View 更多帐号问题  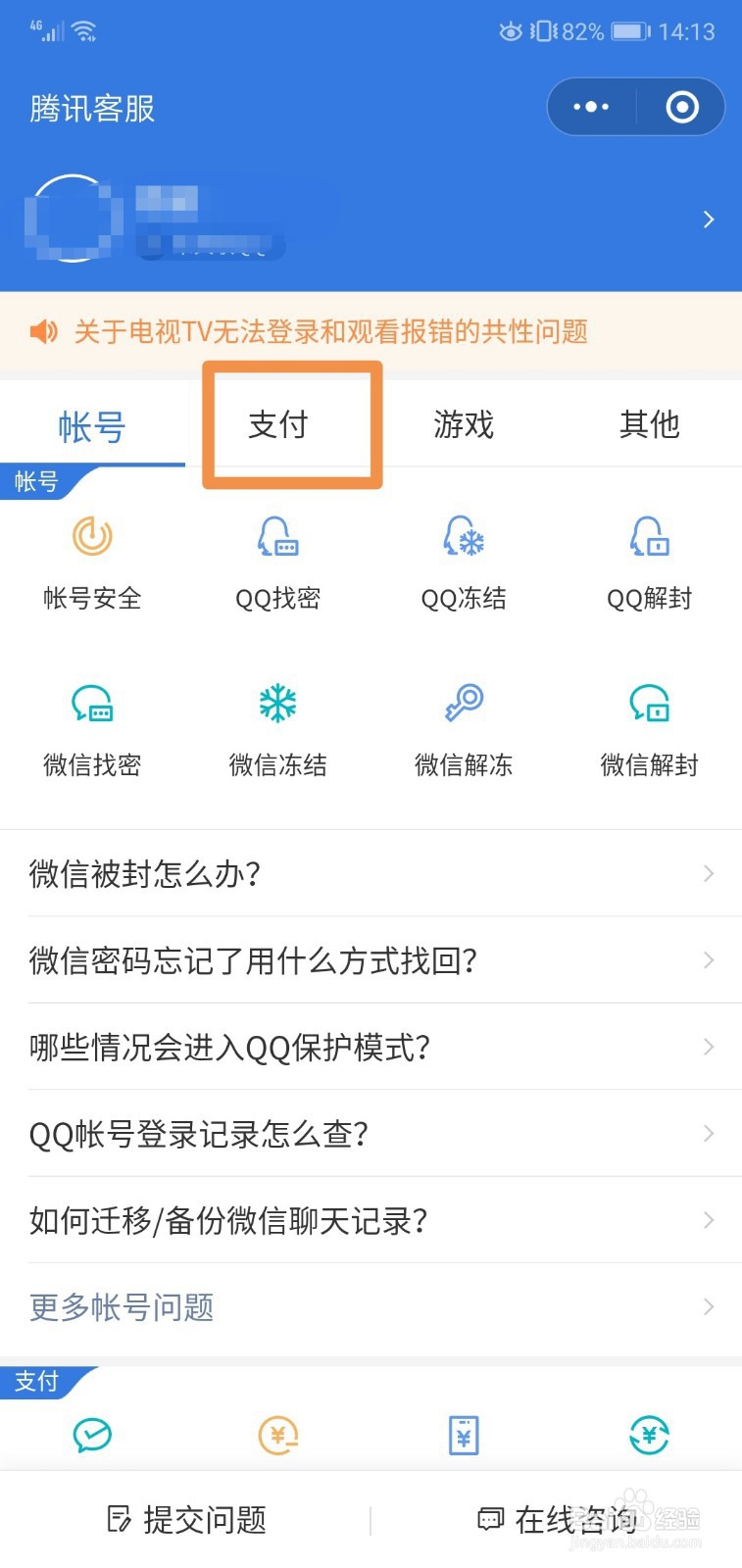coord(371,1307)
